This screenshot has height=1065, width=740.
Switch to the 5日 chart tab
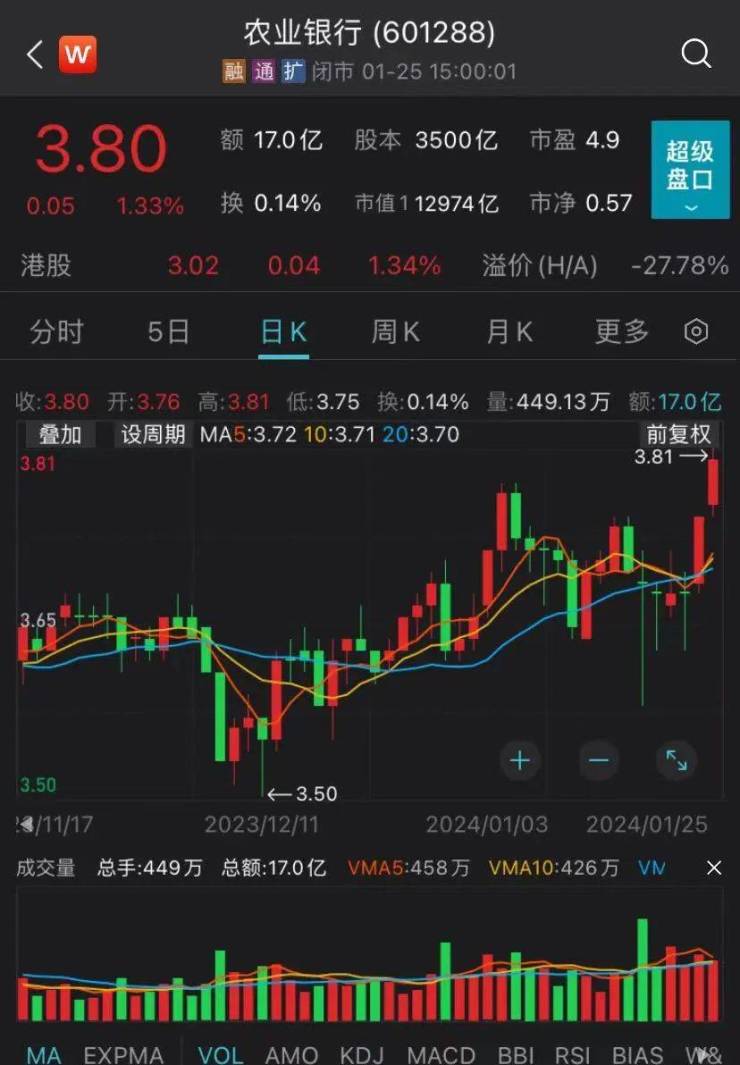168,332
